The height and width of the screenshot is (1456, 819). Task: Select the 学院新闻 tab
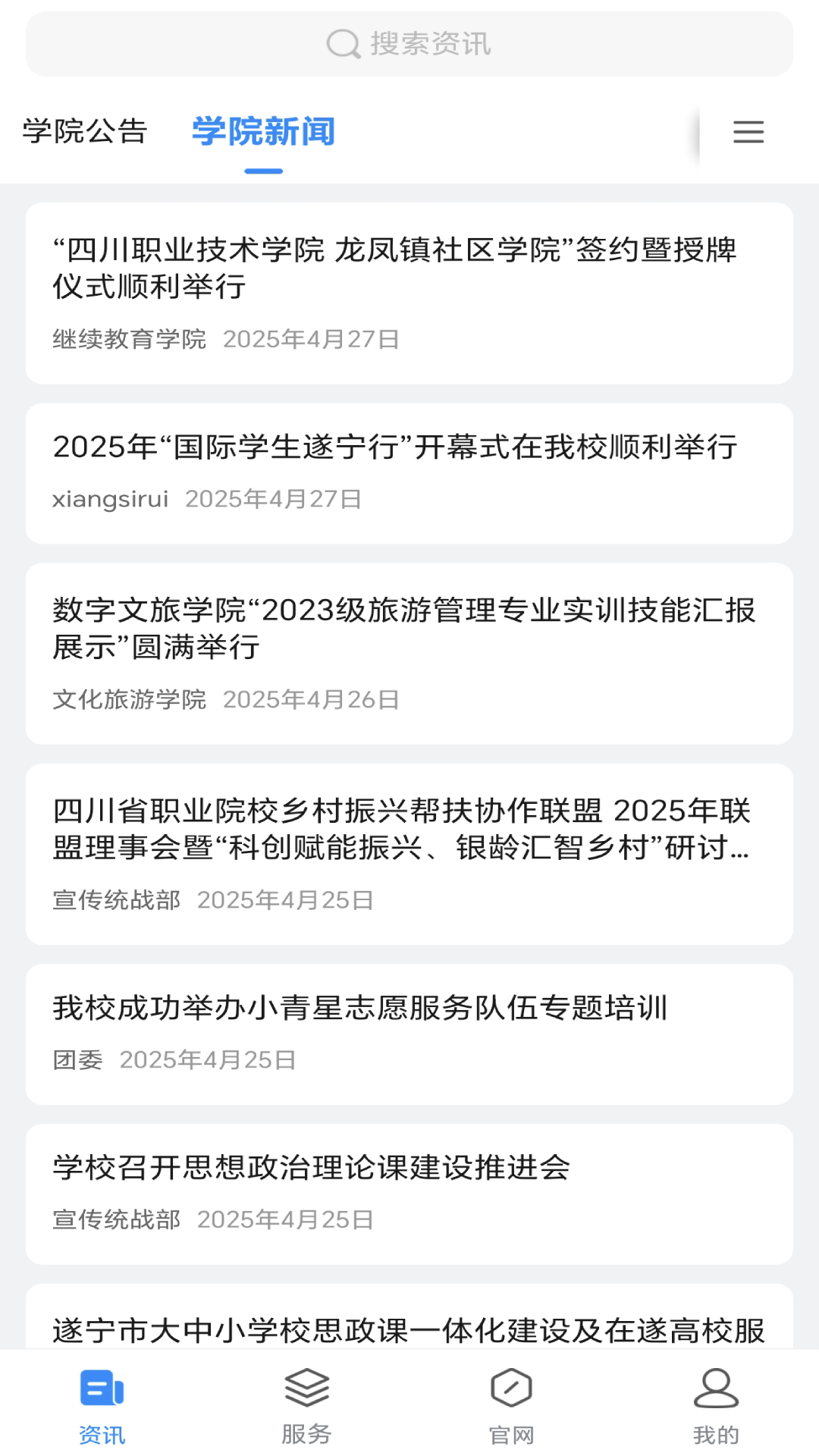click(x=264, y=130)
